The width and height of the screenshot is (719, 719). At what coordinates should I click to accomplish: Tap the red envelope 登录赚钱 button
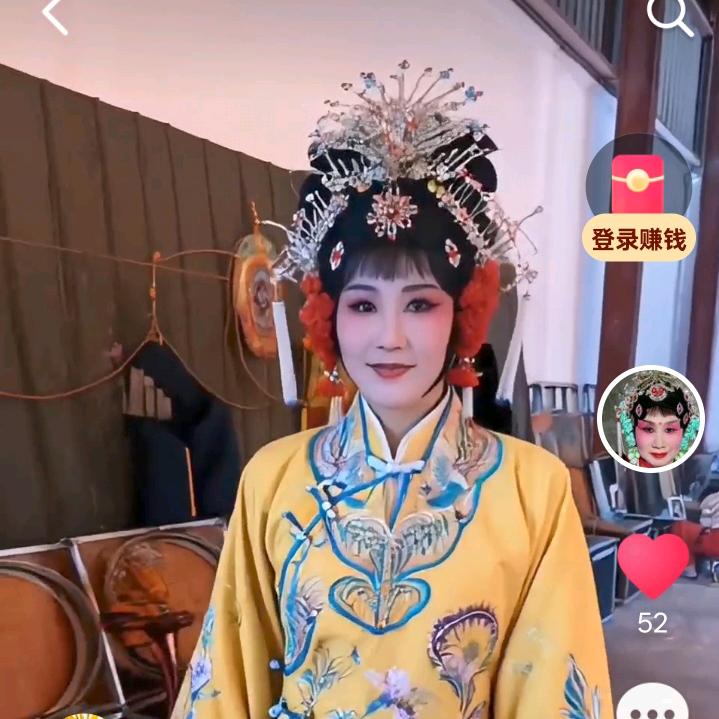click(638, 200)
